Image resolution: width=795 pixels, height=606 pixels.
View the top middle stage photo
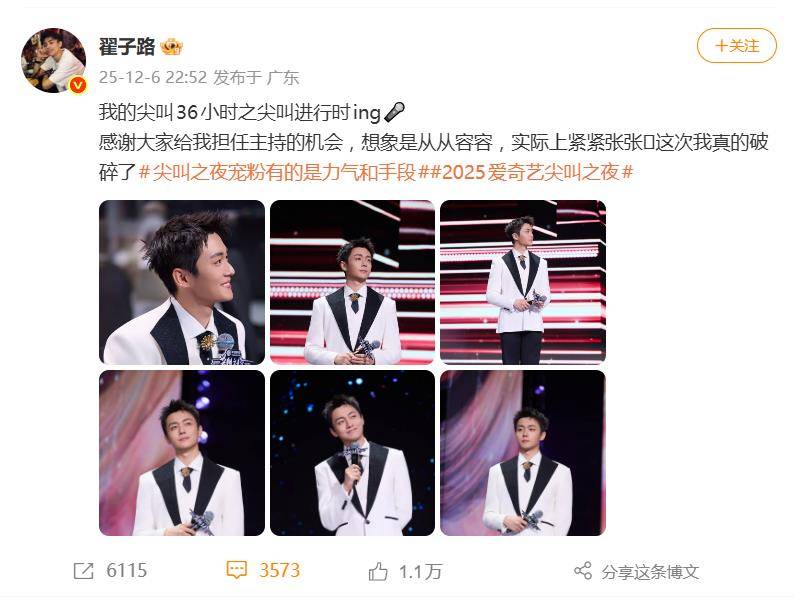pyautogui.click(x=352, y=282)
